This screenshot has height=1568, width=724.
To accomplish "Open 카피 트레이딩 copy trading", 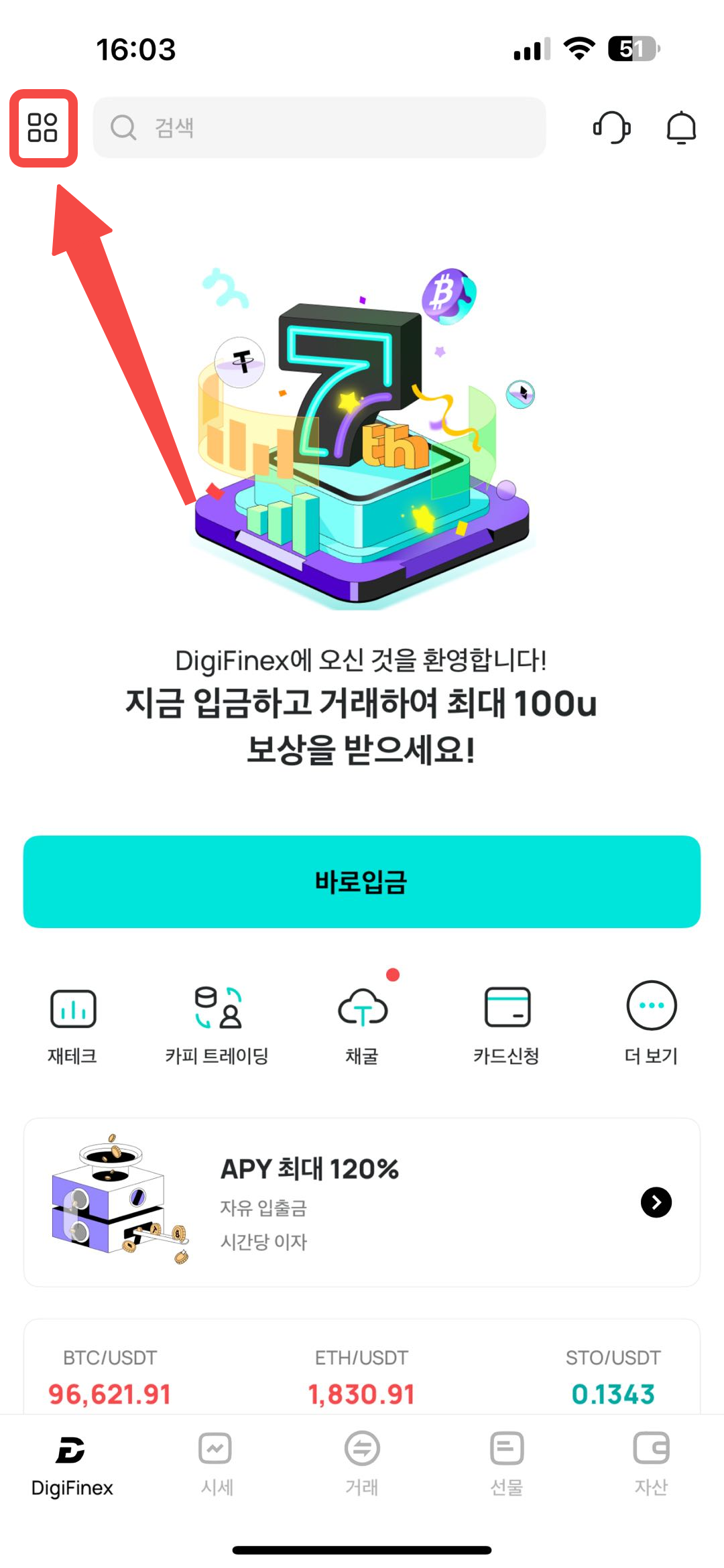I will pyautogui.click(x=217, y=1022).
